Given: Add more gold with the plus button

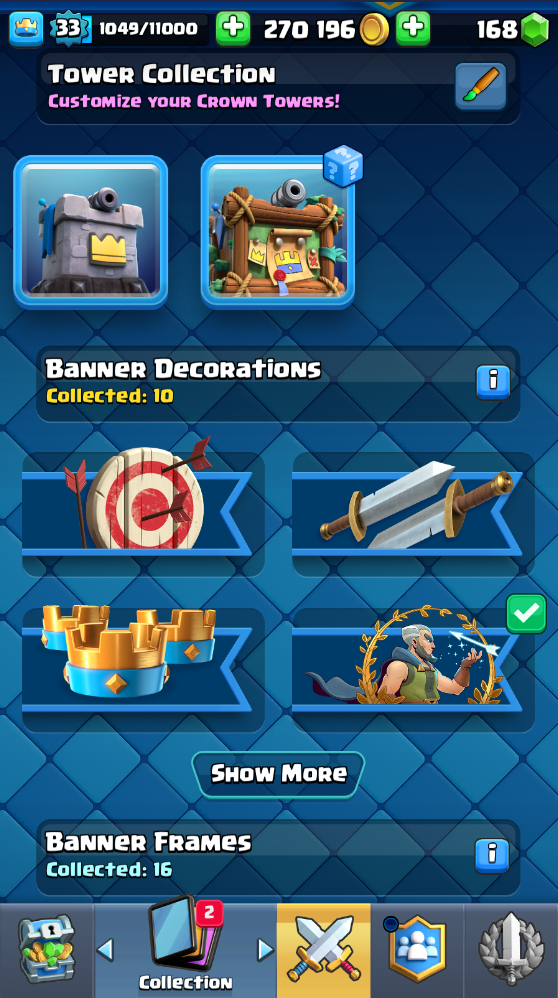Looking at the screenshot, I should (x=413, y=29).
